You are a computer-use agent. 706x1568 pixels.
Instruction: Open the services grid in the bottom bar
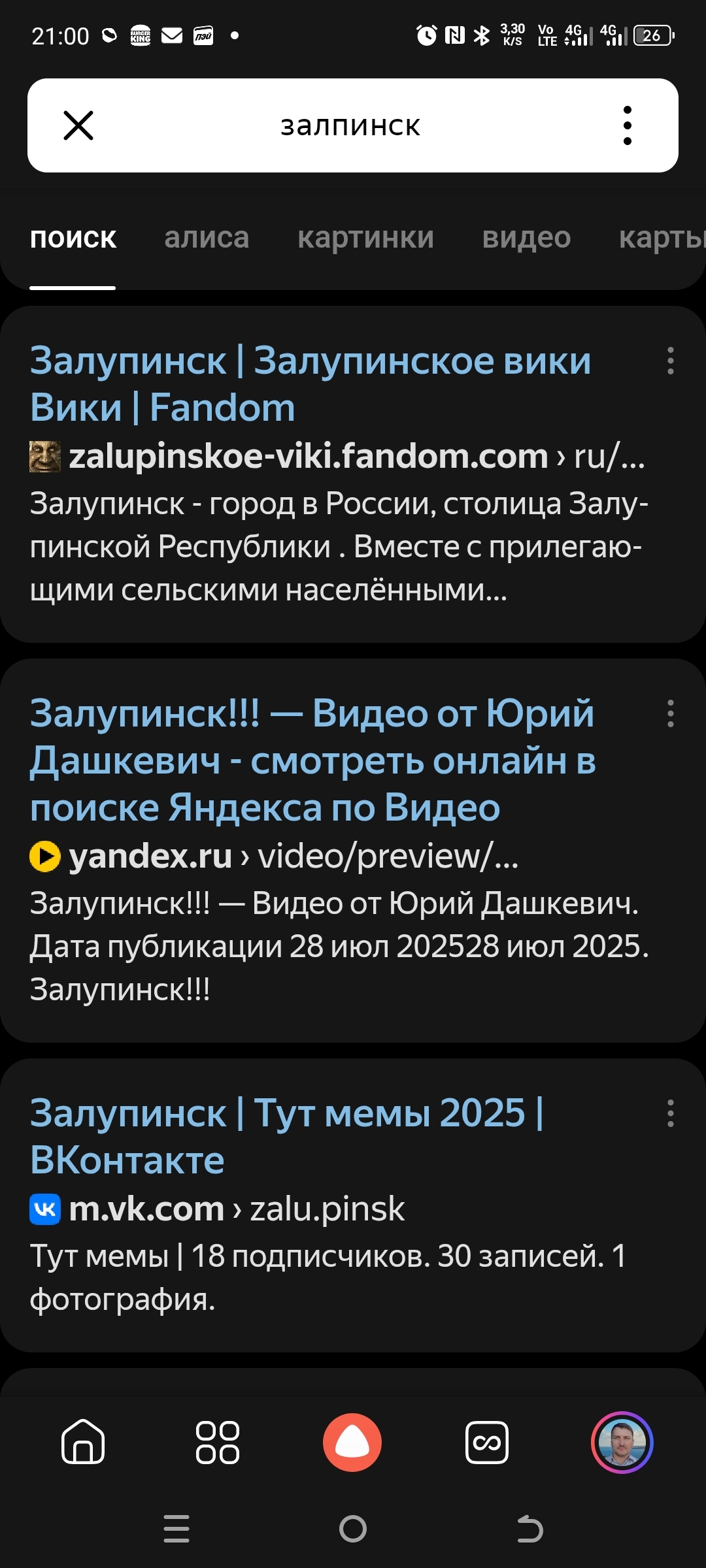218,1442
